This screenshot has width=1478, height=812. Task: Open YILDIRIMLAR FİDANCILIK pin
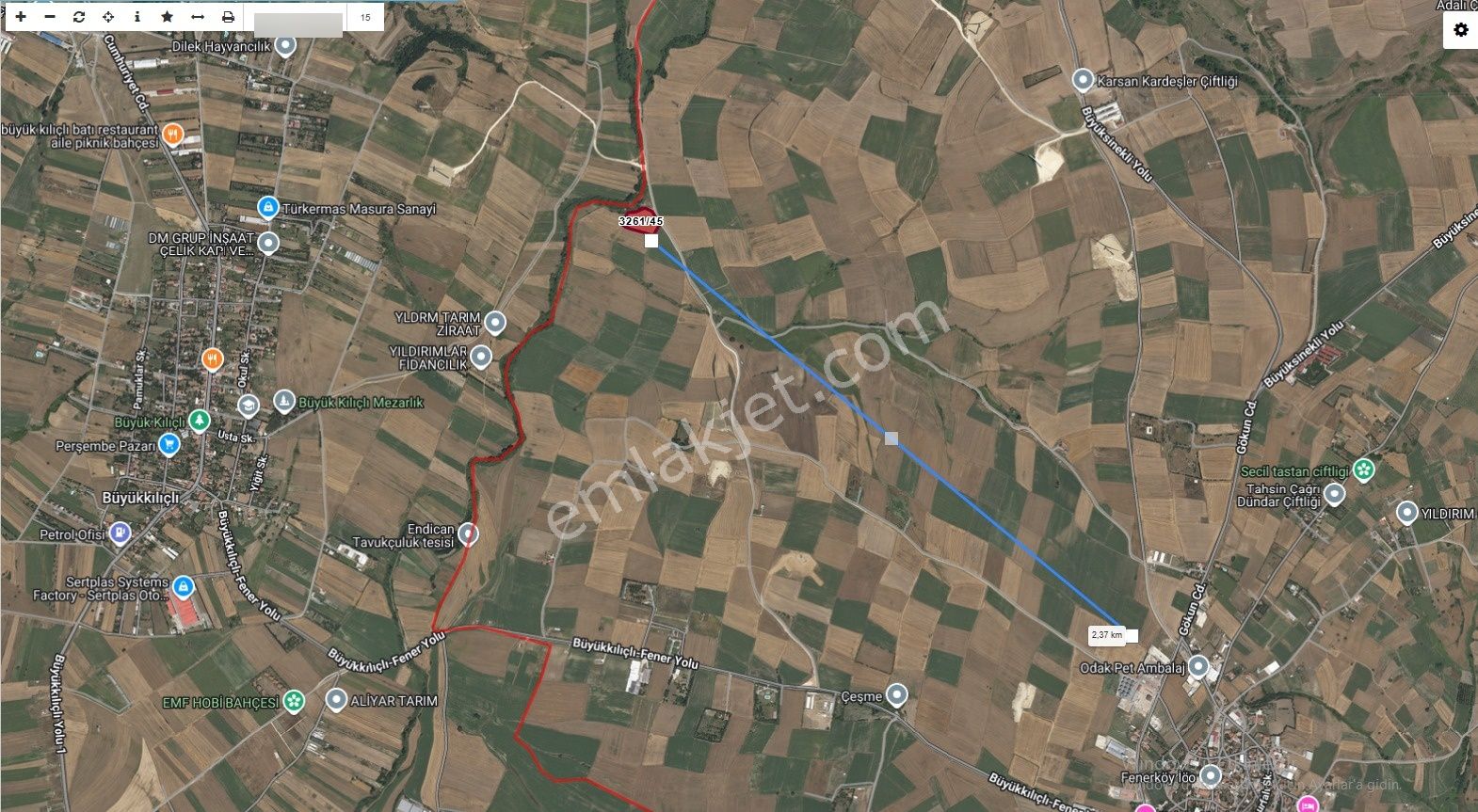click(481, 357)
